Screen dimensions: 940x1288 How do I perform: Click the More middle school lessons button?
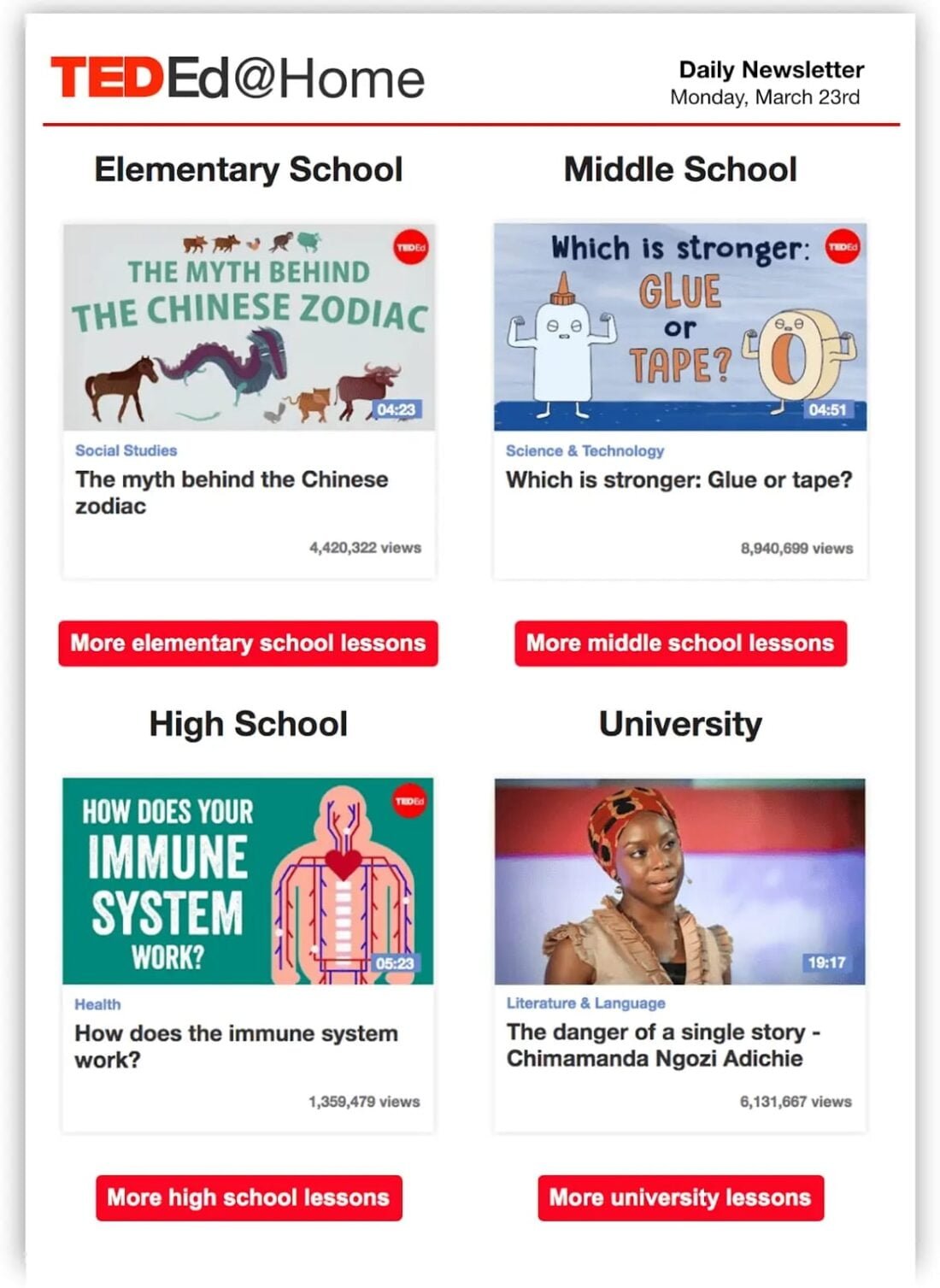[679, 644]
